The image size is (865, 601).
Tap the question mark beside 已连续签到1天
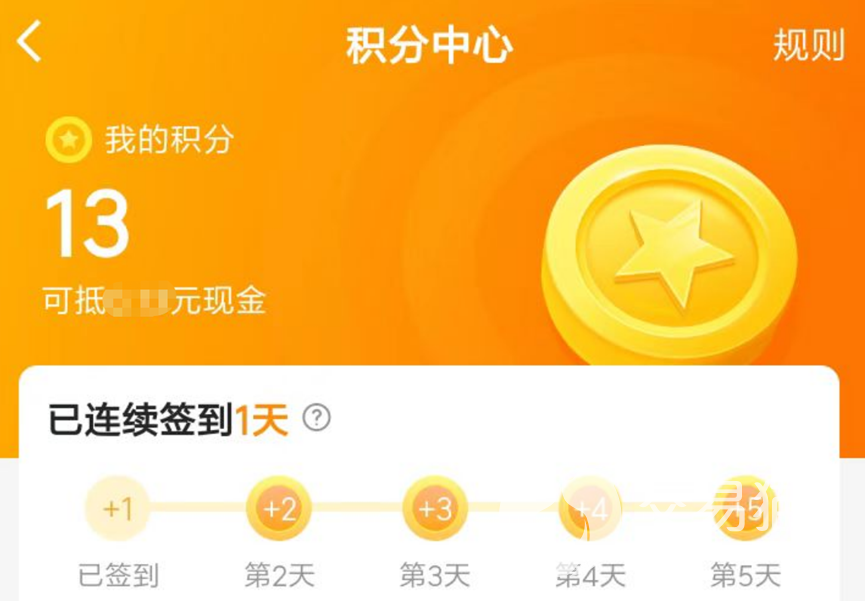(317, 418)
